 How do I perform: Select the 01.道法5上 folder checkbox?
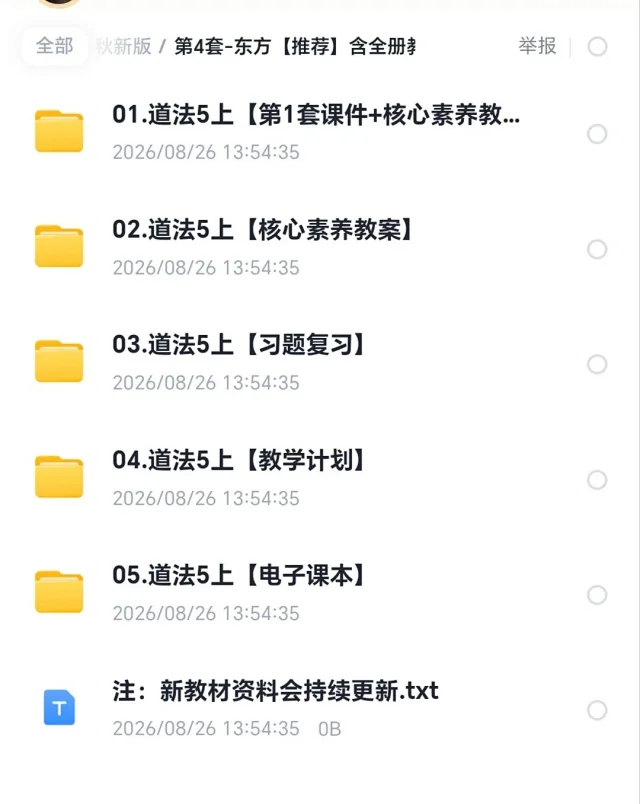pos(597,134)
